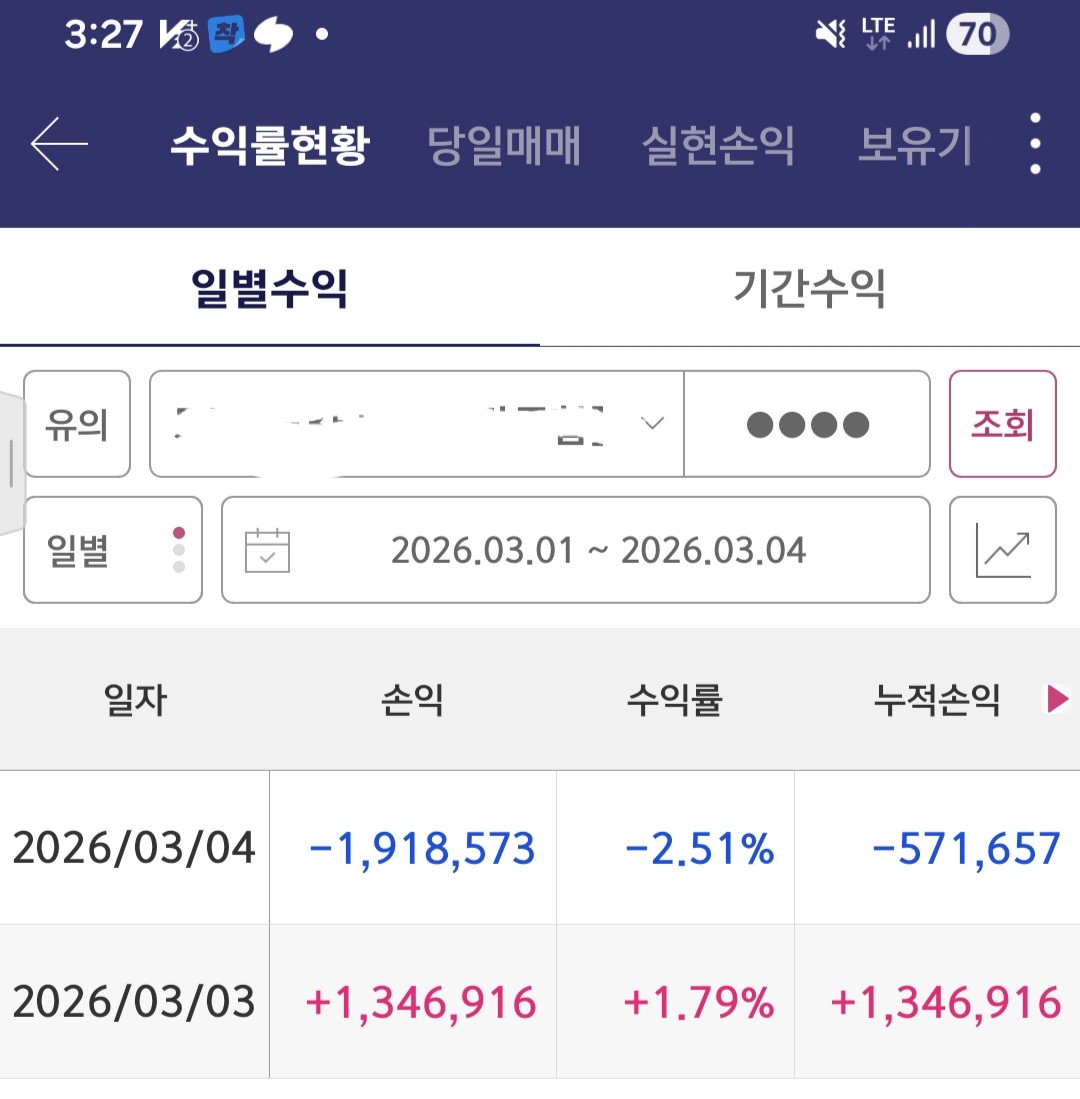
Task: Tap the 조회 search button
Action: coord(1002,424)
